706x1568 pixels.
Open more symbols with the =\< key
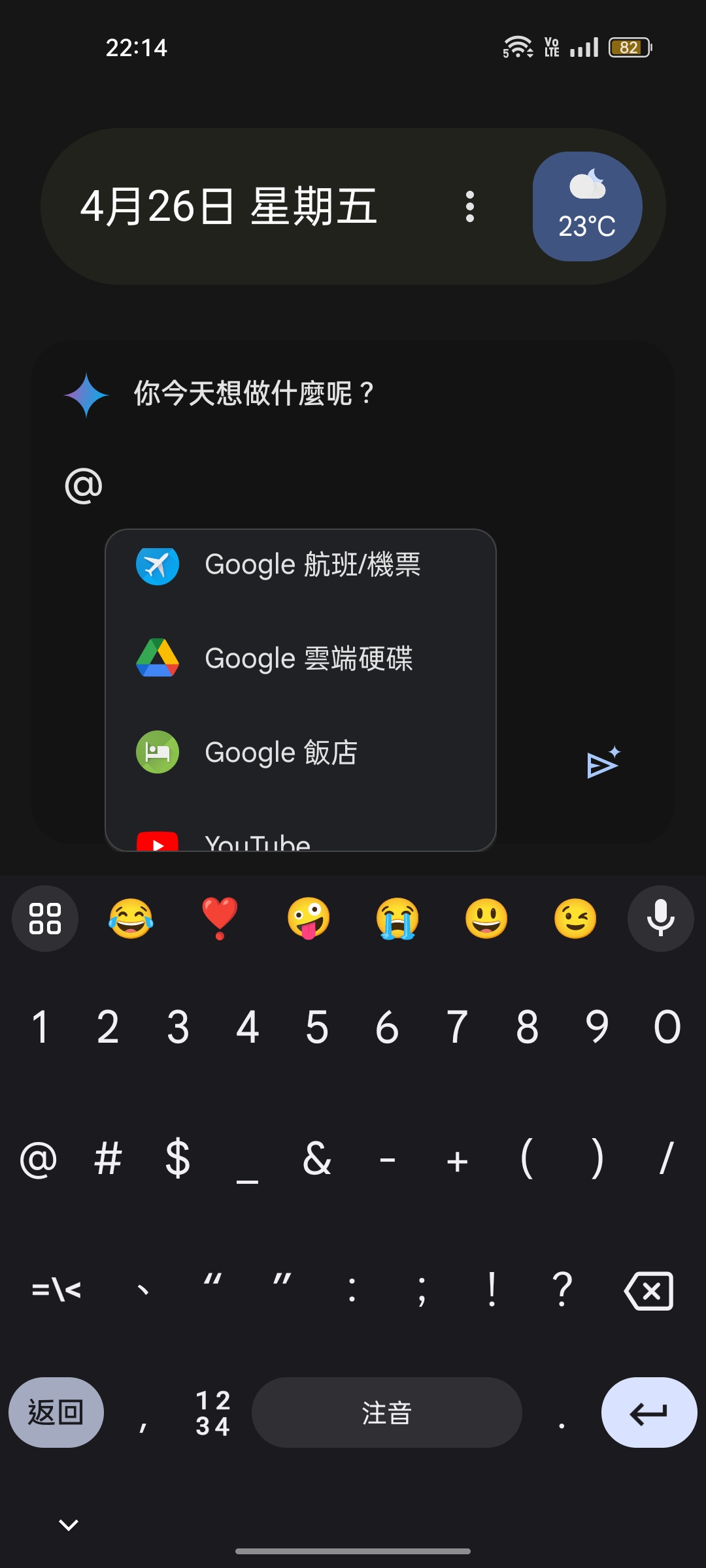(x=56, y=1290)
